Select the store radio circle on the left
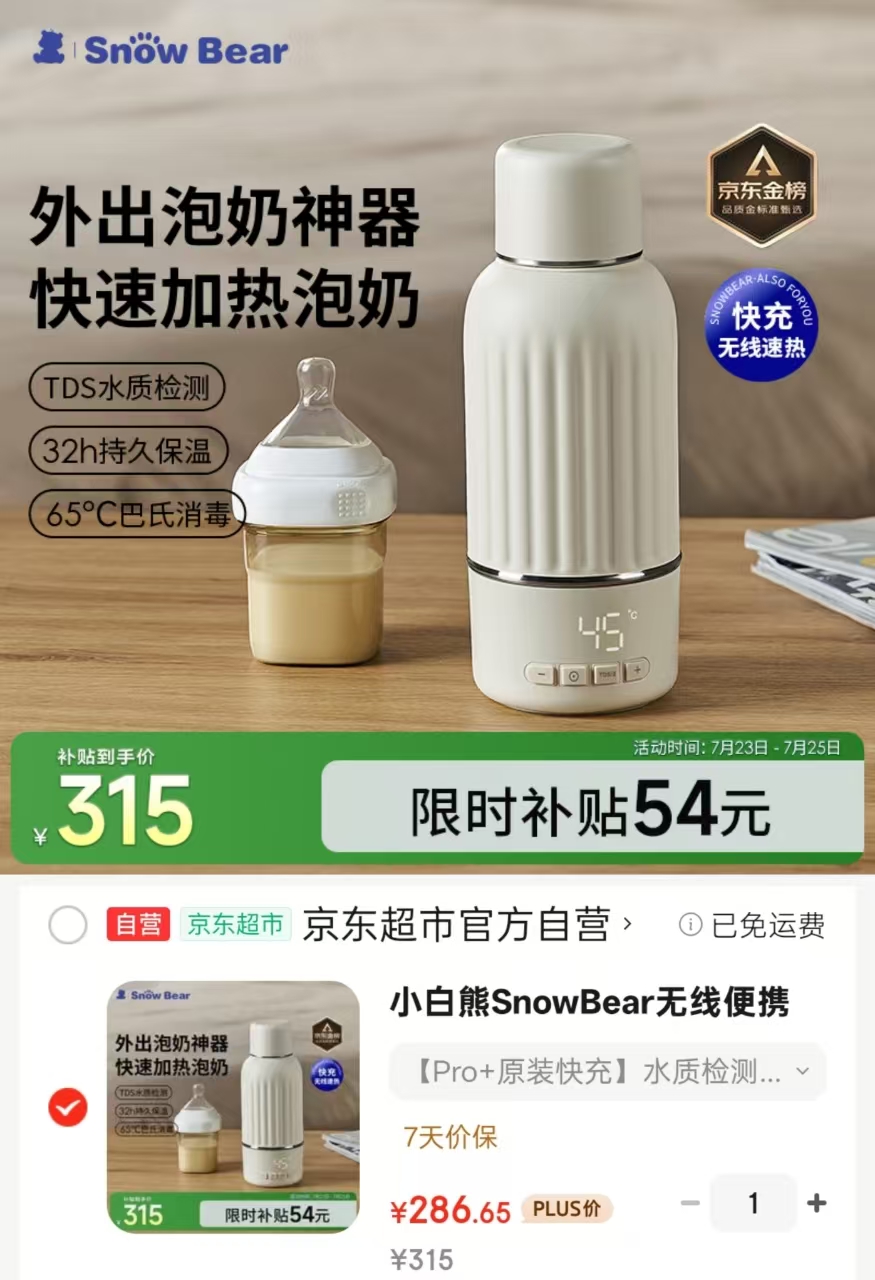The height and width of the screenshot is (1280, 875). [x=67, y=925]
